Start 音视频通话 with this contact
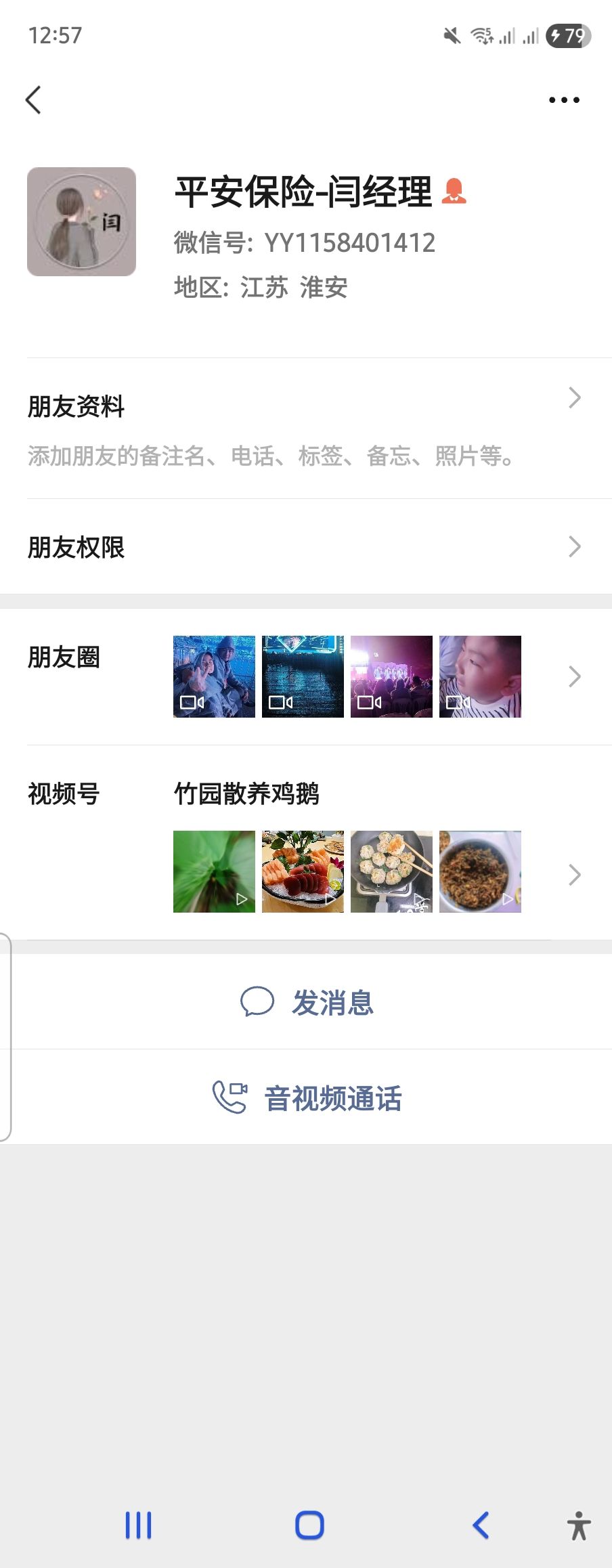This screenshot has height=1568, width=612. point(306,1097)
